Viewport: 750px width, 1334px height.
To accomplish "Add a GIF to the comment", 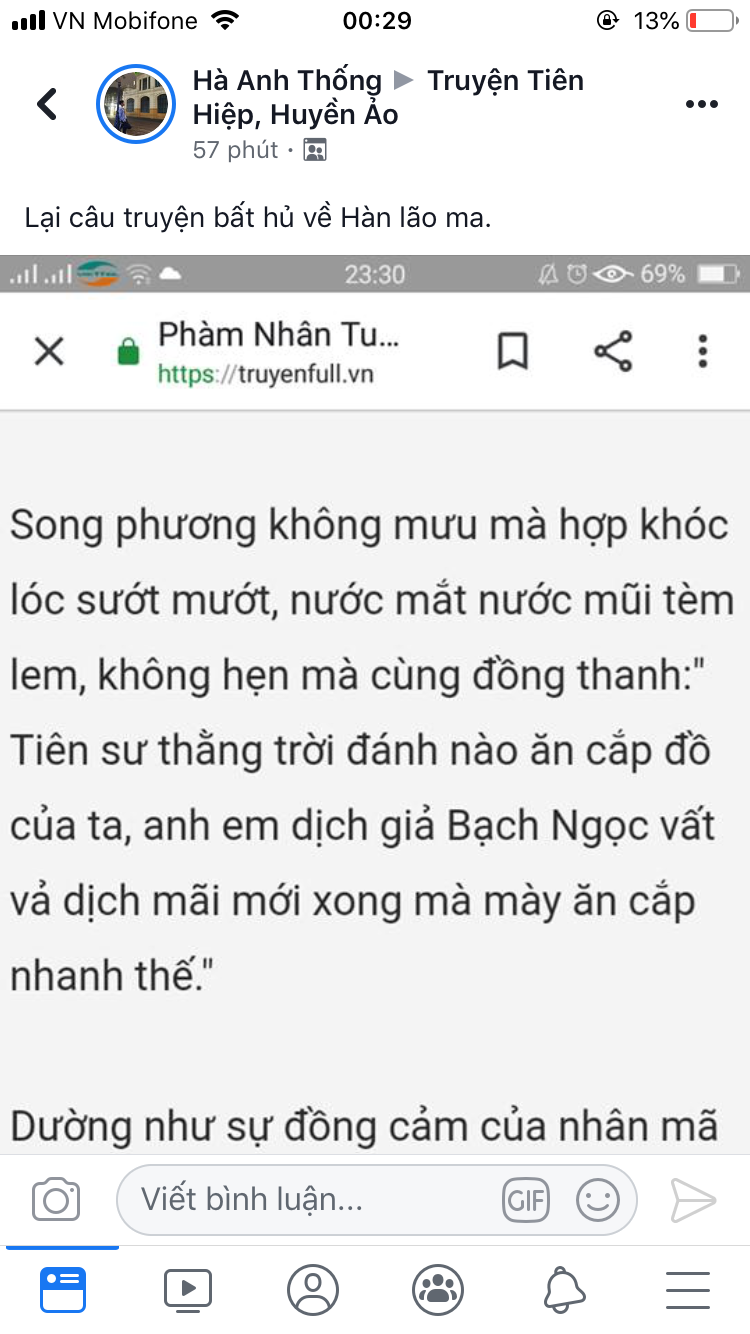I will pos(526,1200).
